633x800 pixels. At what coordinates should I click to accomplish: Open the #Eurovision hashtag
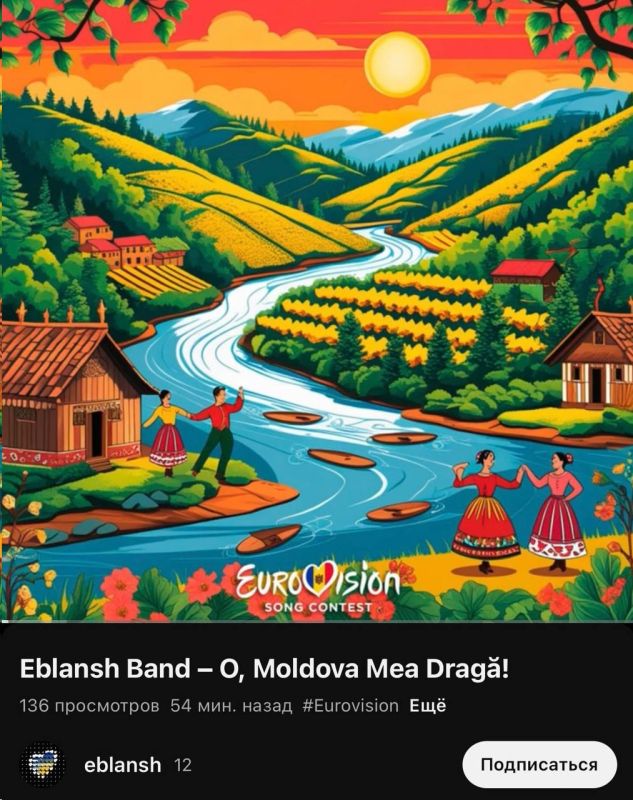tap(350, 706)
